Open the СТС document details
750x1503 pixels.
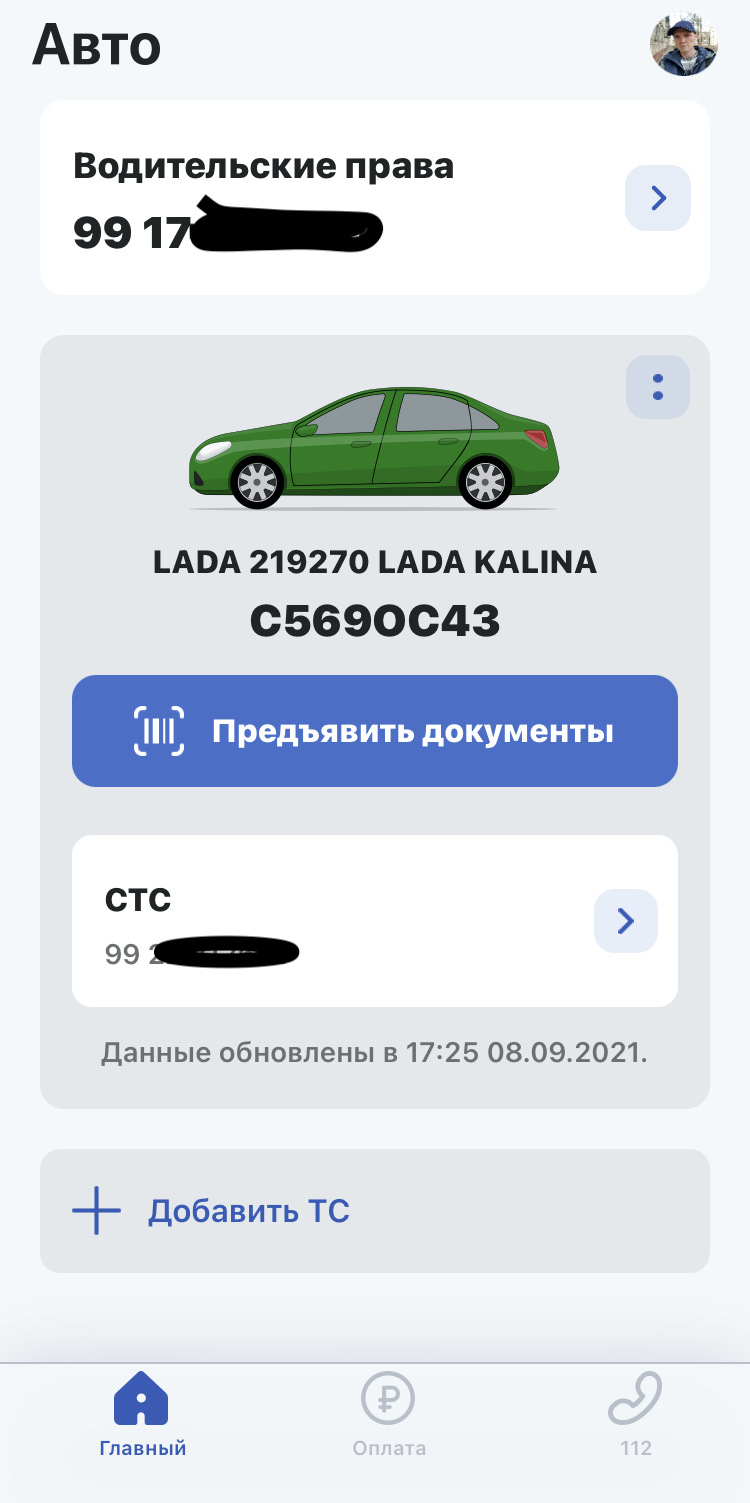(625, 921)
